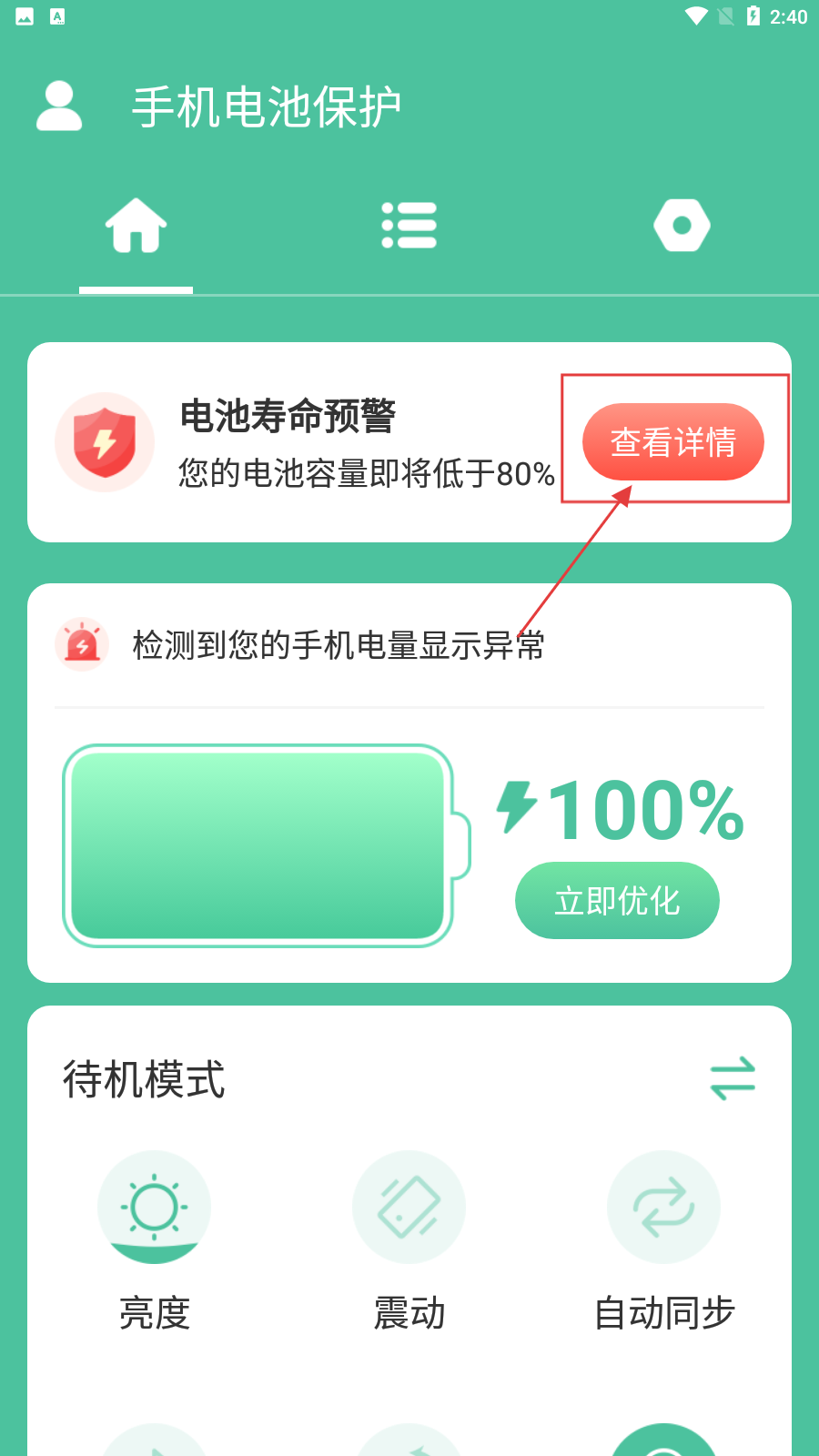Switch to the settings hexagon tab
The image size is (819, 1456).
682,226
